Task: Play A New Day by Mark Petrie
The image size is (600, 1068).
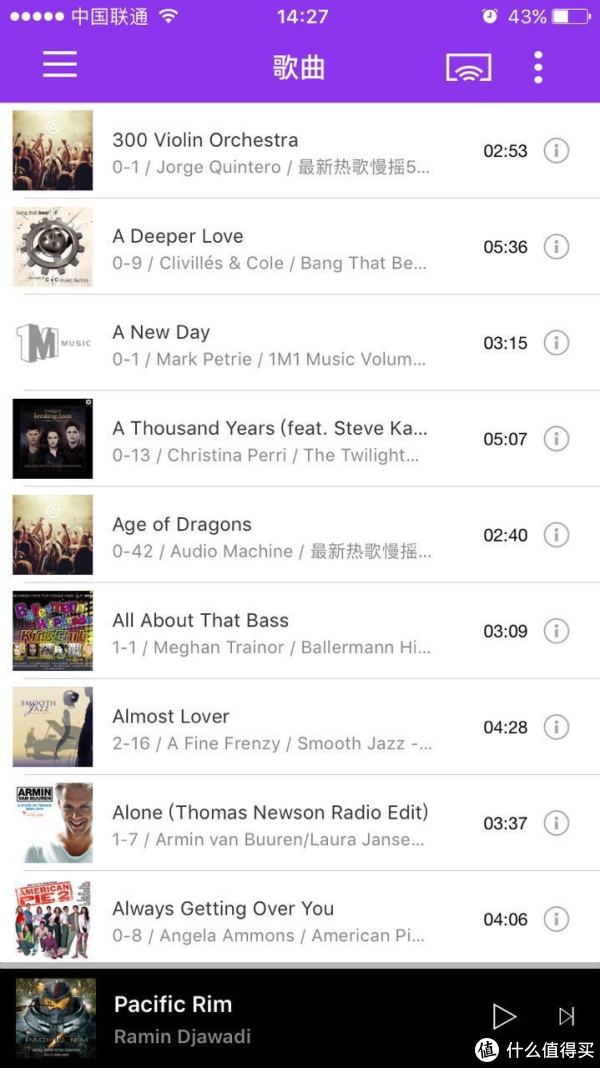Action: (270, 344)
